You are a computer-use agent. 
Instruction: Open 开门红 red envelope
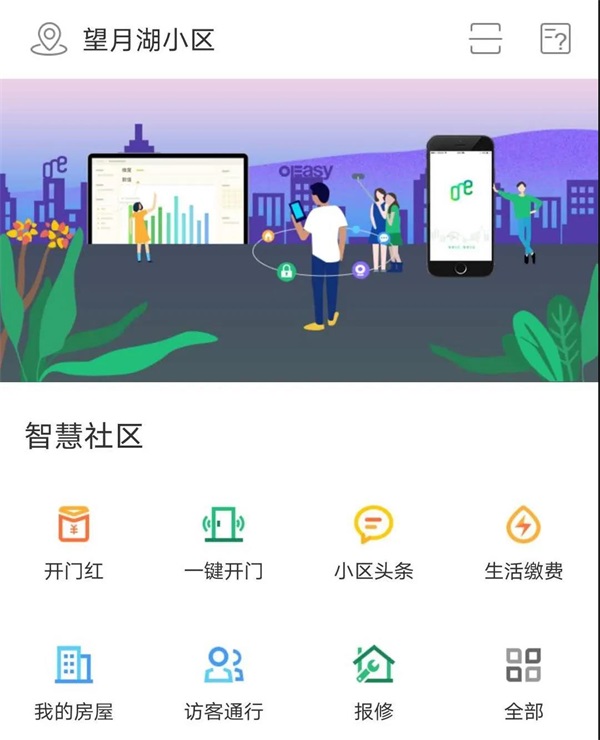pyautogui.click(x=74, y=541)
